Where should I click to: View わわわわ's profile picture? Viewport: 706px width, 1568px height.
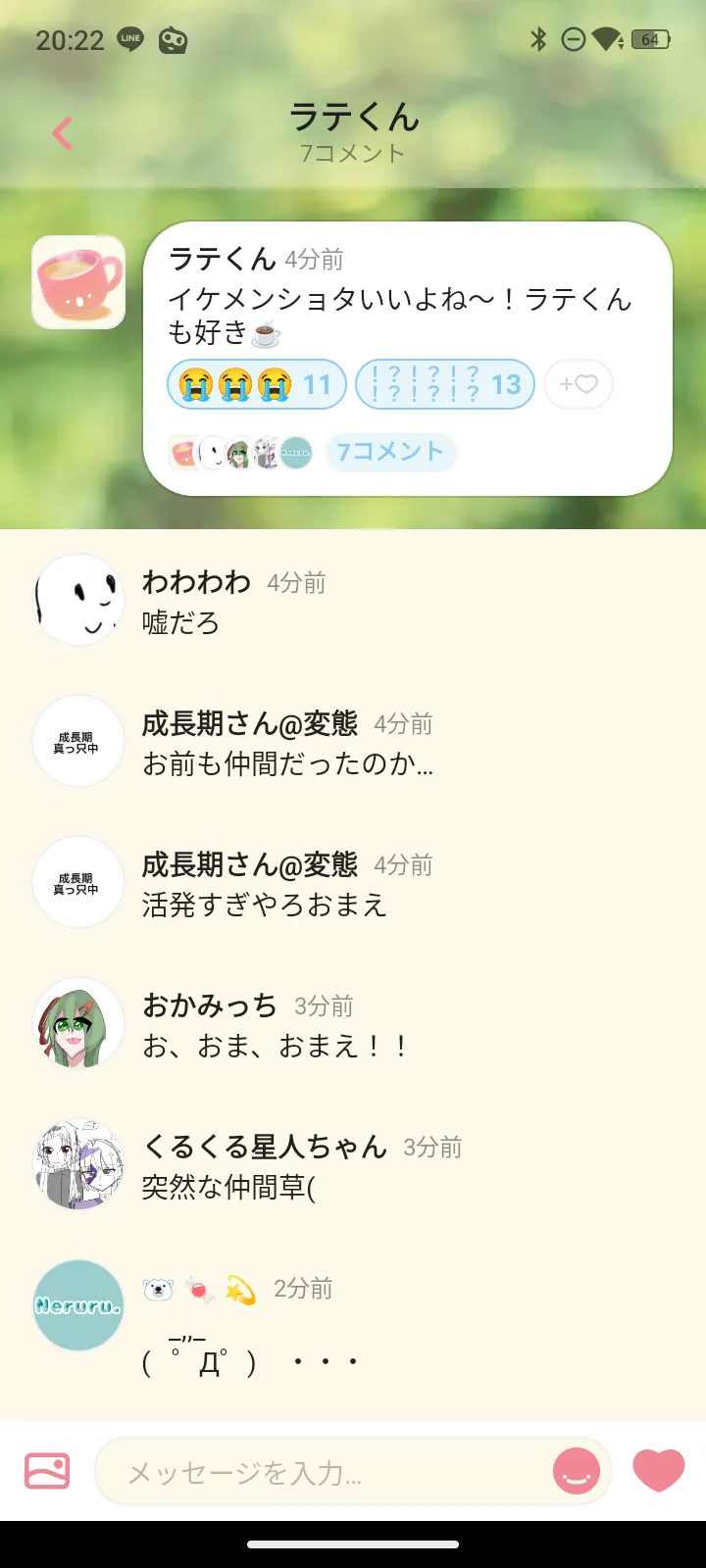point(78,600)
